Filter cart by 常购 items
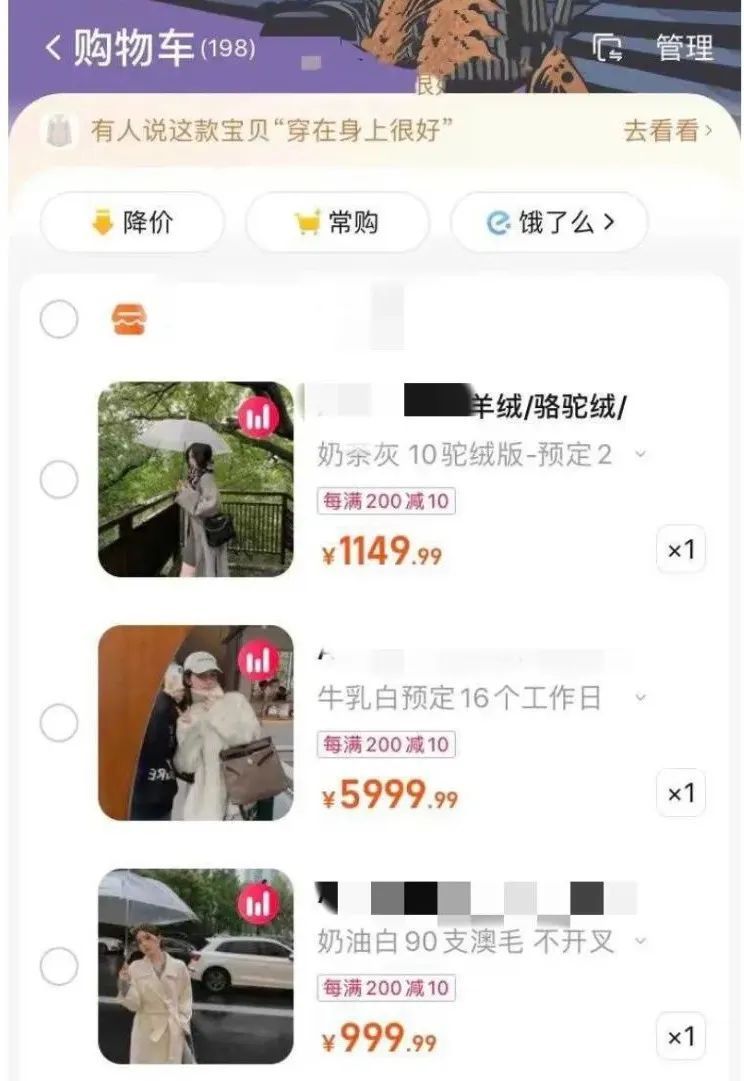 coord(337,222)
